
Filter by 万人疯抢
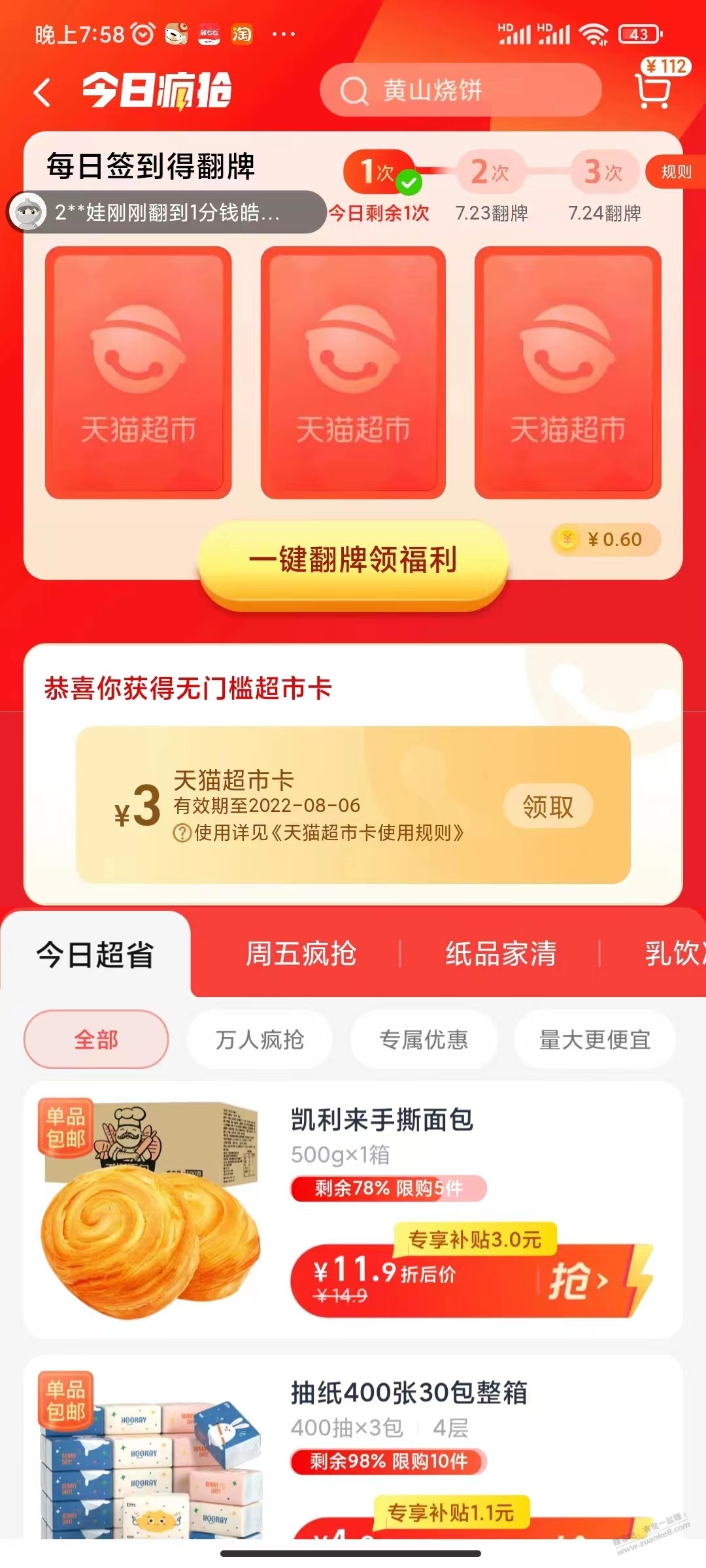click(x=260, y=1039)
